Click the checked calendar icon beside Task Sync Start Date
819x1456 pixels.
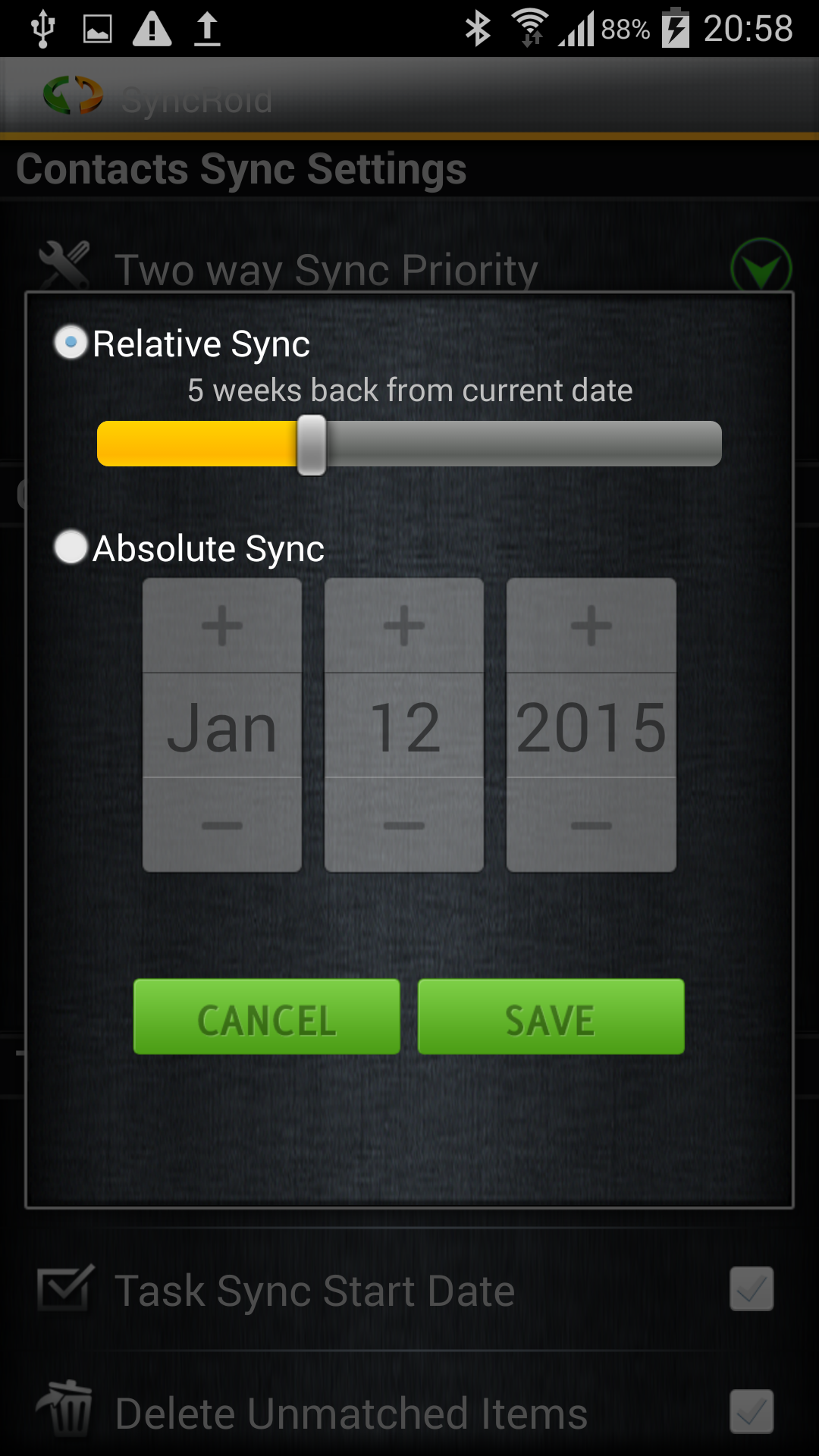click(x=64, y=1289)
